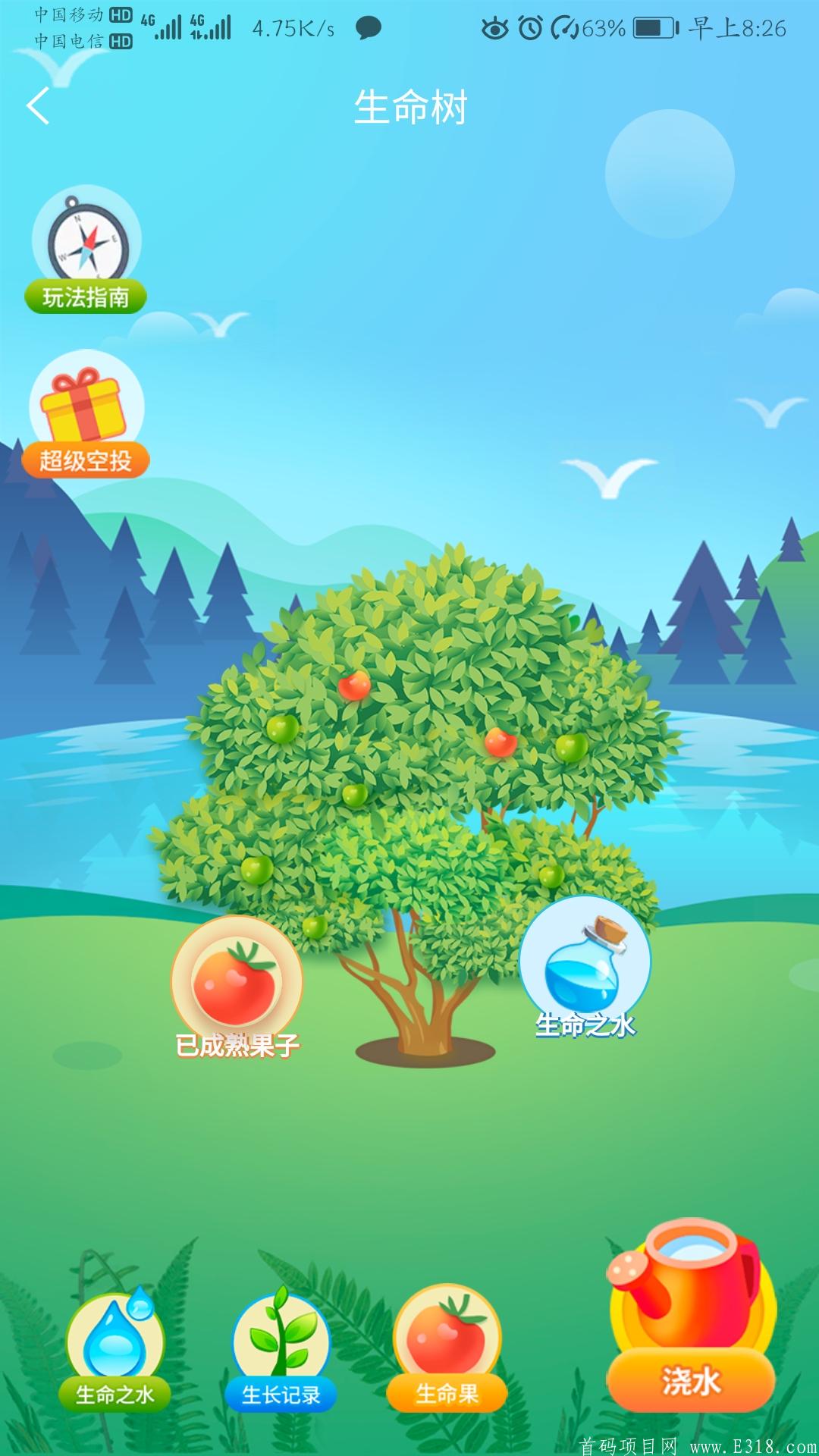Go back from the 生命树 page
Image resolution: width=819 pixels, height=1456 pixels.
tap(38, 105)
